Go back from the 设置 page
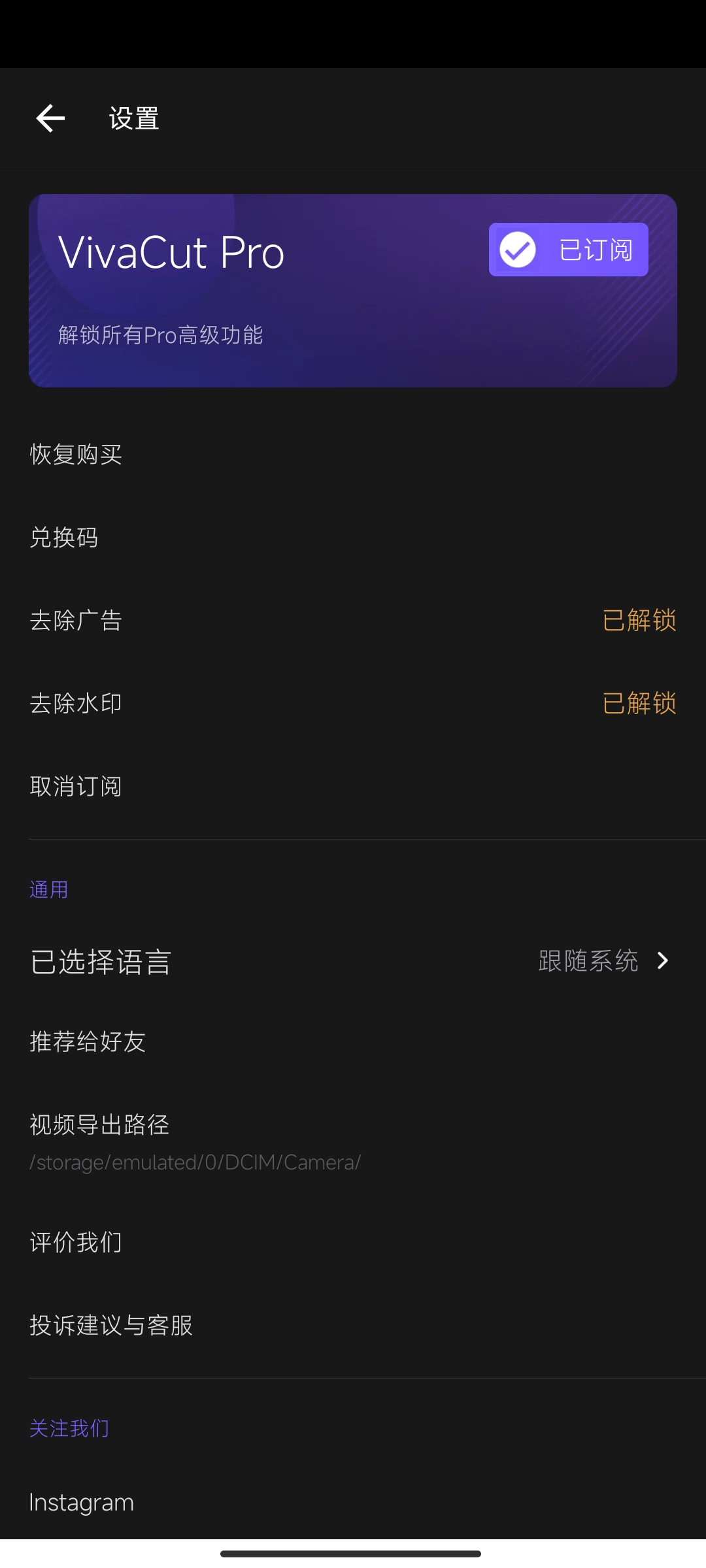Image resolution: width=706 pixels, height=1568 pixels. [50, 118]
